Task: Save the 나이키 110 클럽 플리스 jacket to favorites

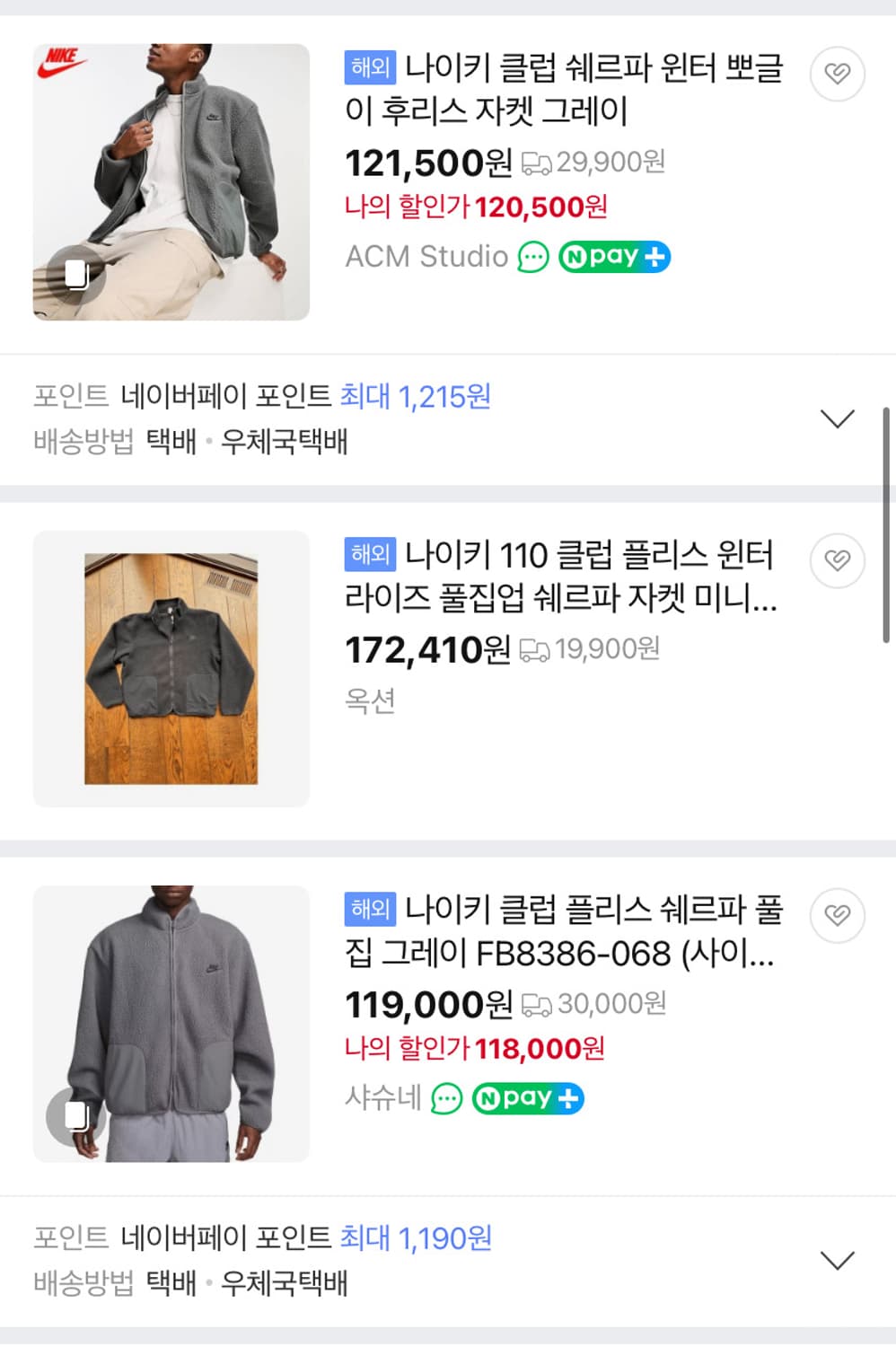Action: pos(837,560)
